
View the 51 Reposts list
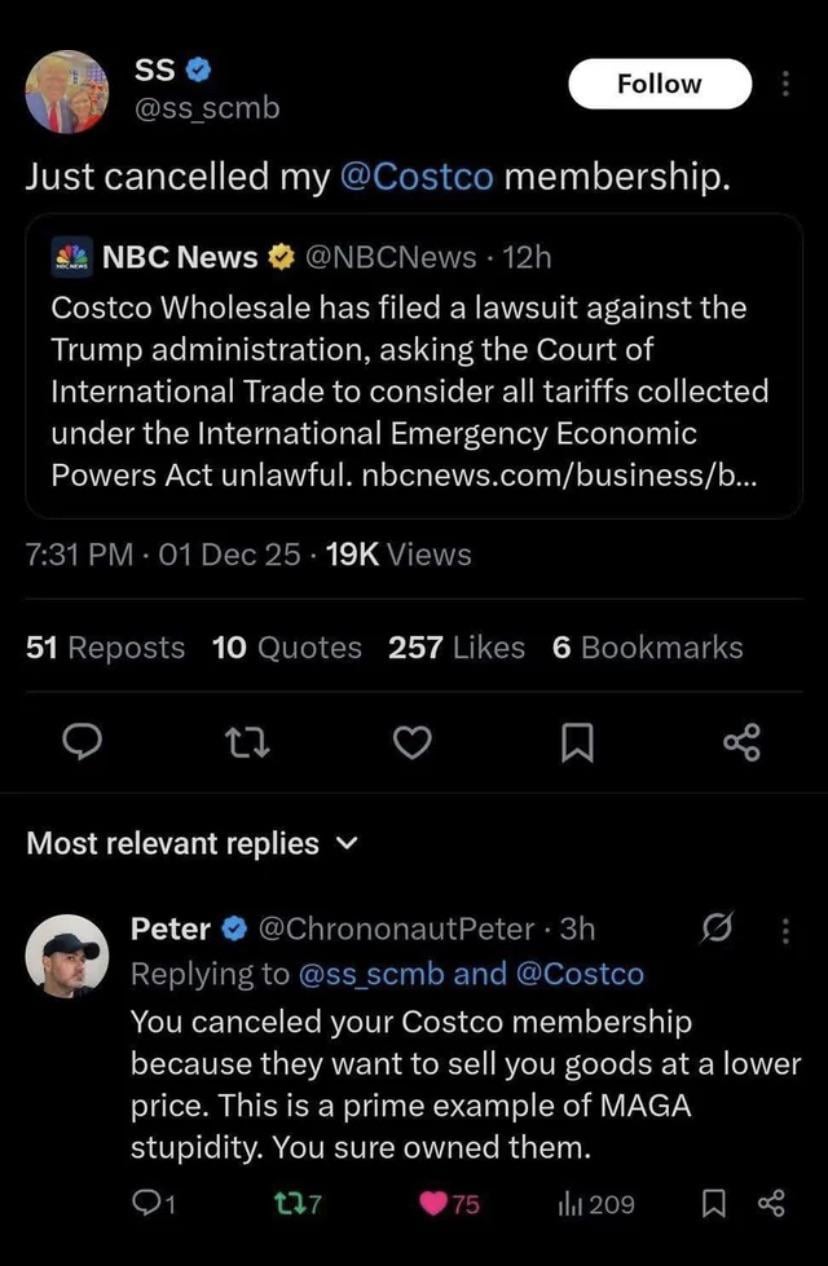point(105,648)
